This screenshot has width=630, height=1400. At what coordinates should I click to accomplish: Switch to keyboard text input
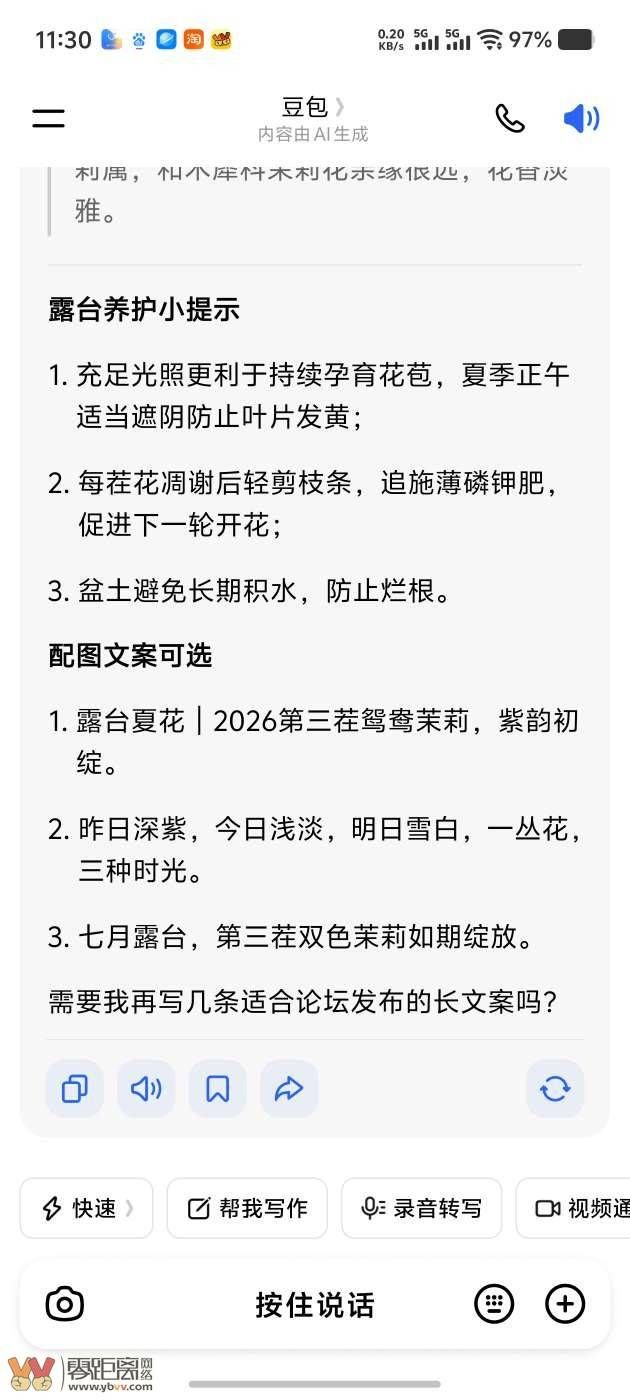tap(494, 1304)
